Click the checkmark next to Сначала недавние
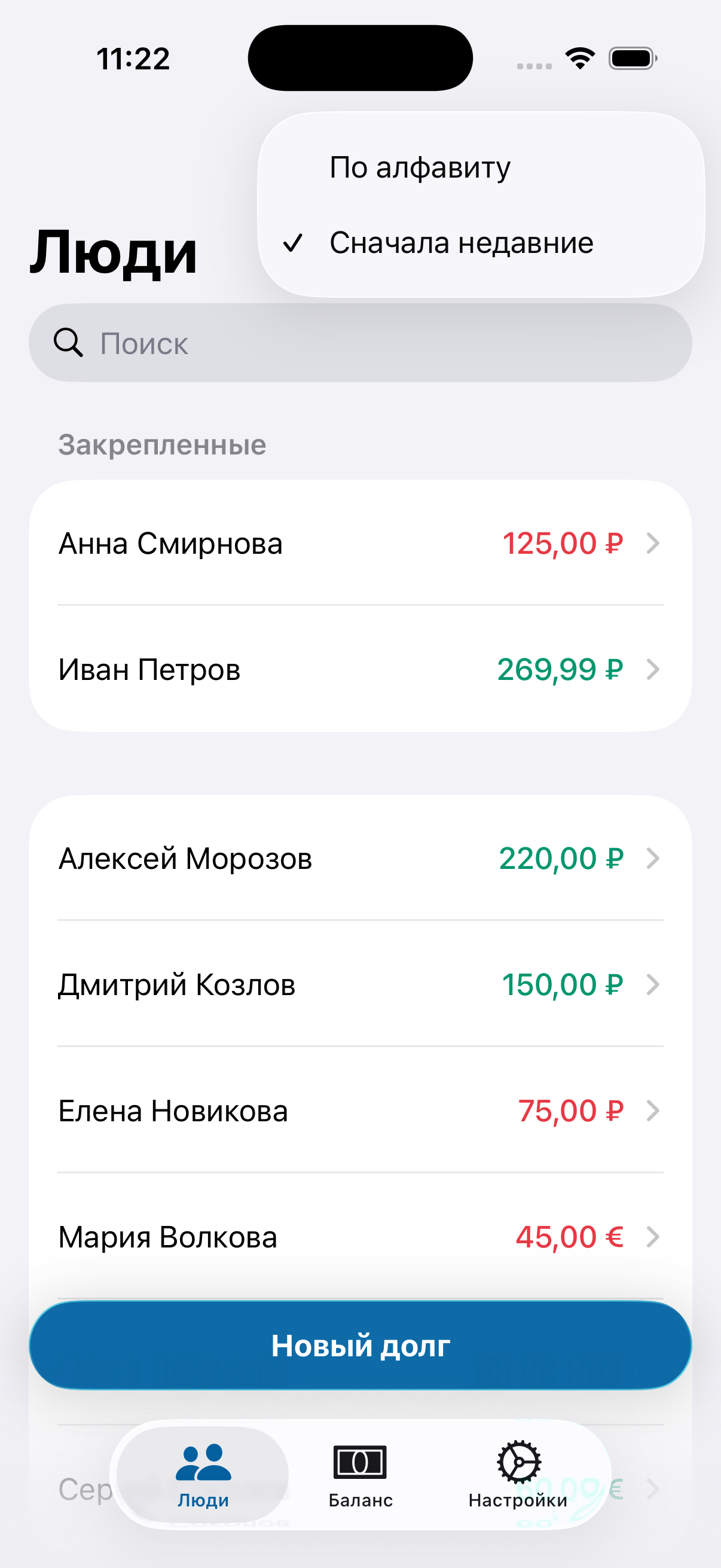 point(295,243)
